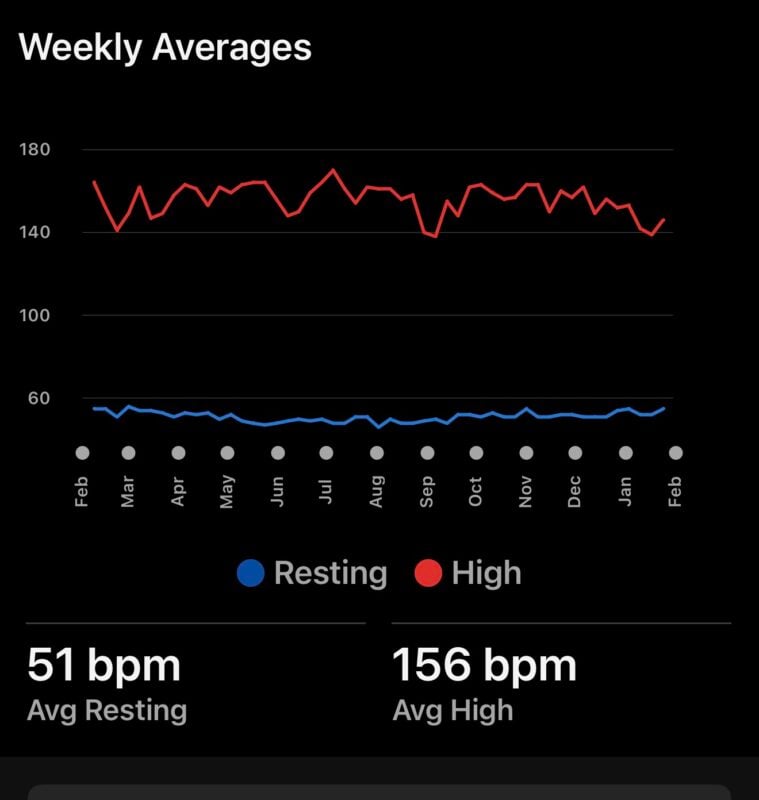Toggle the High line via its legend label

tap(485, 573)
